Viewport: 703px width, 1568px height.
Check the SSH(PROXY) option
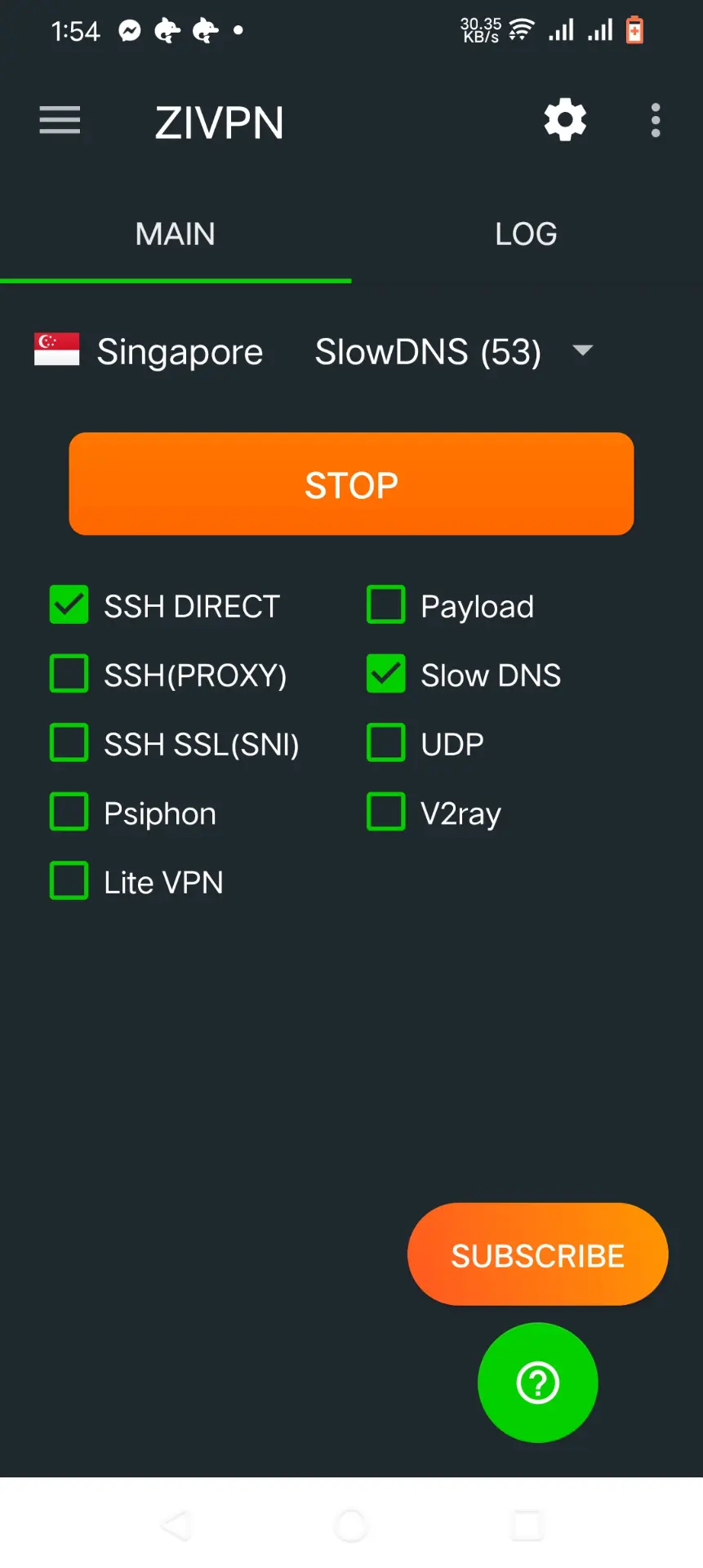pos(69,674)
